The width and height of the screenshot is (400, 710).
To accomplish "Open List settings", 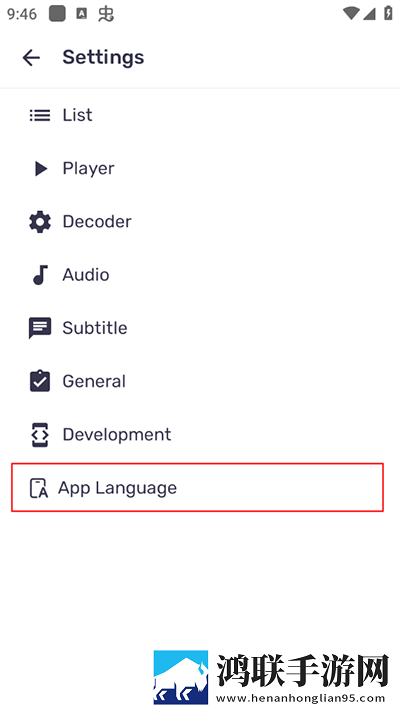I will [200, 115].
